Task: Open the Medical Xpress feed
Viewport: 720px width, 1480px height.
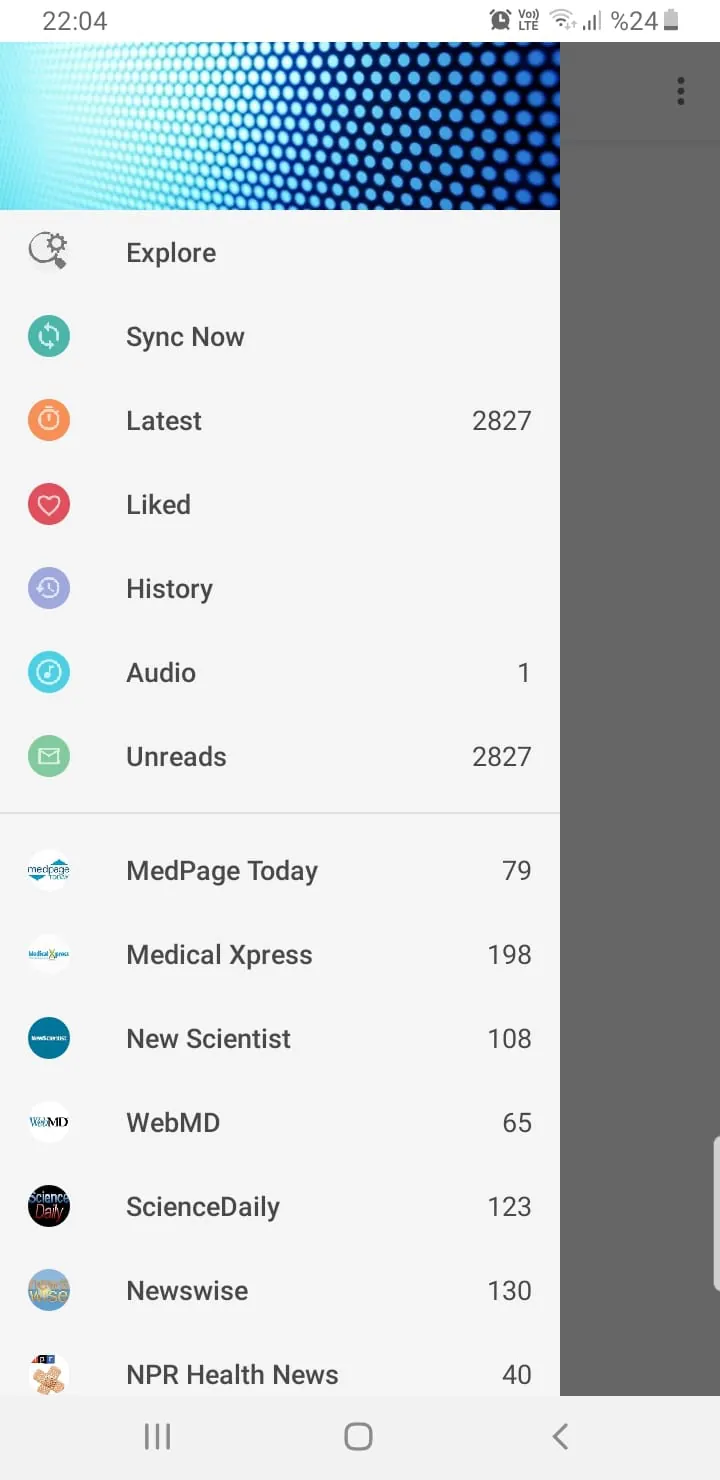Action: pos(218,954)
